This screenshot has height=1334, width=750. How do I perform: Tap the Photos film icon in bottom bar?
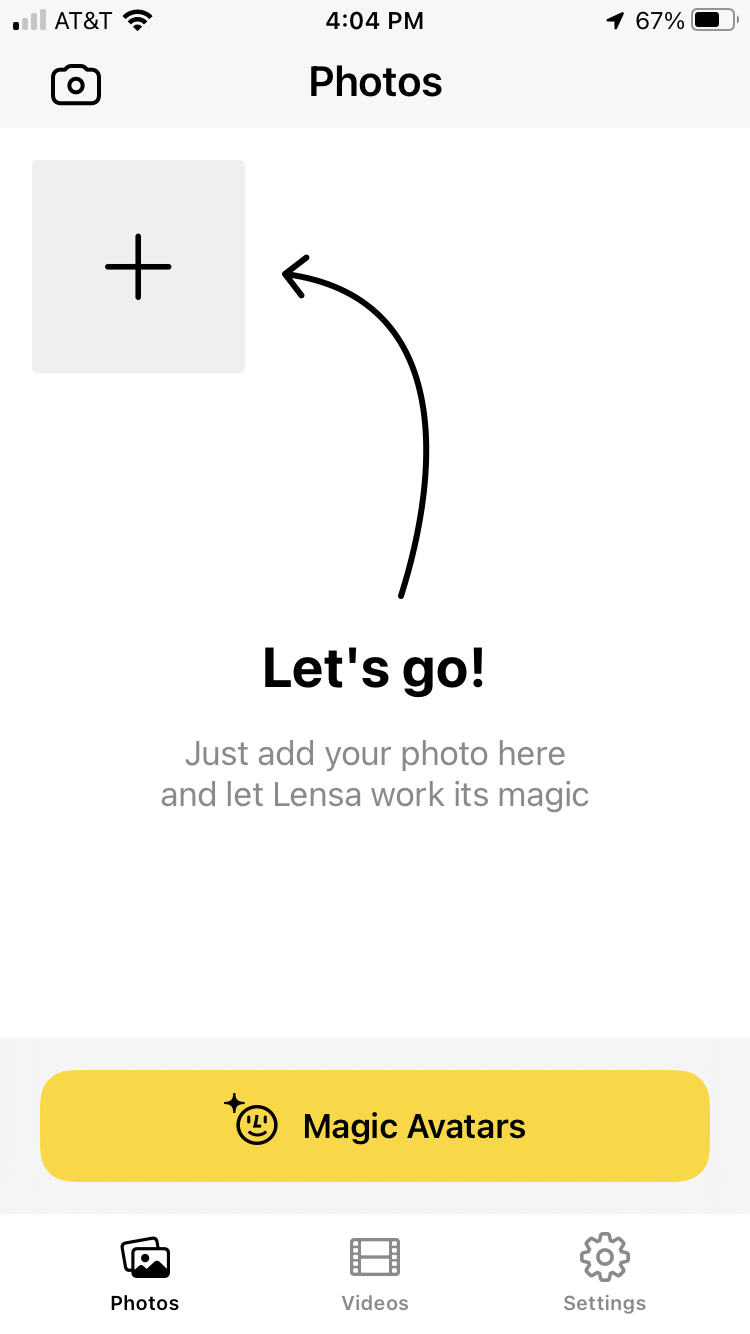144,1257
